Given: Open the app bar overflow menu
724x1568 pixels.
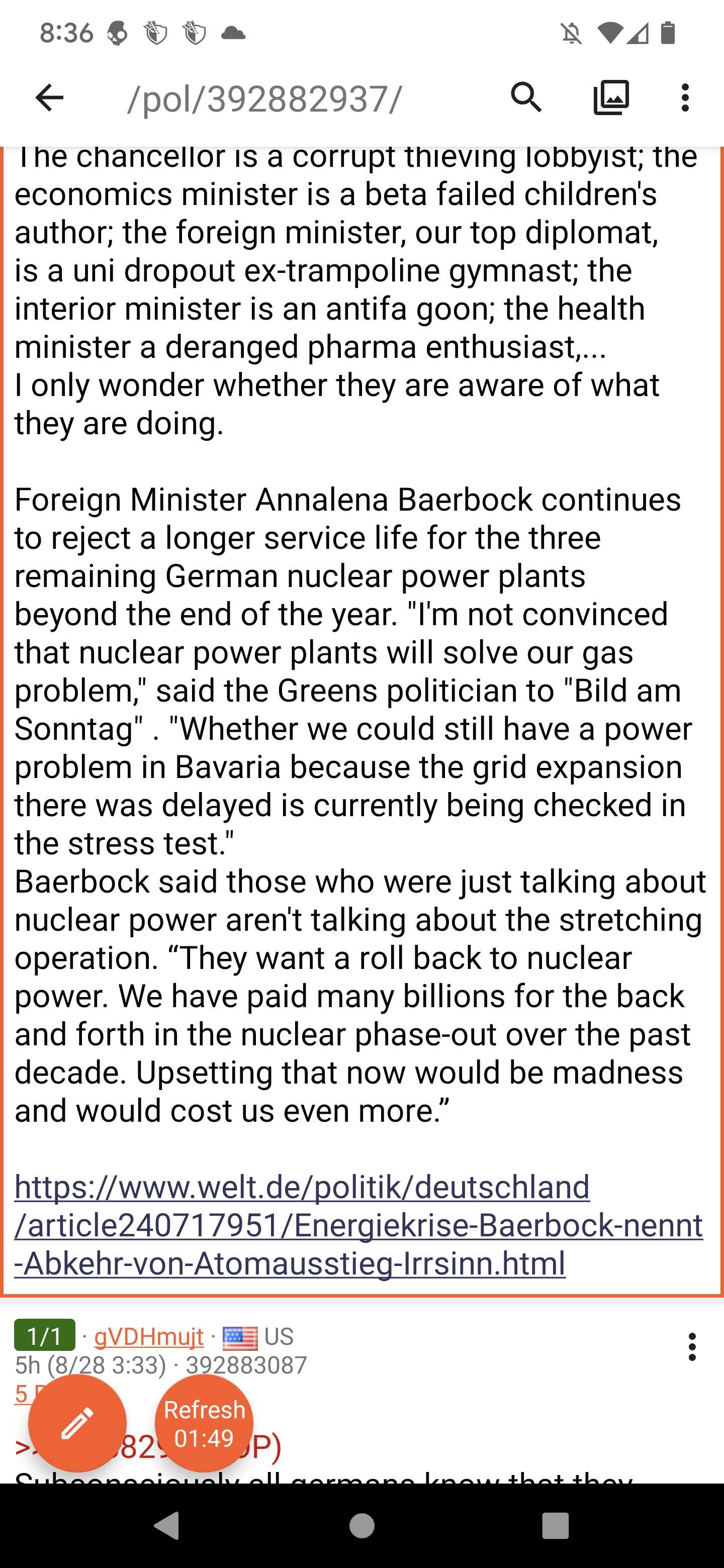Looking at the screenshot, I should tap(685, 97).
